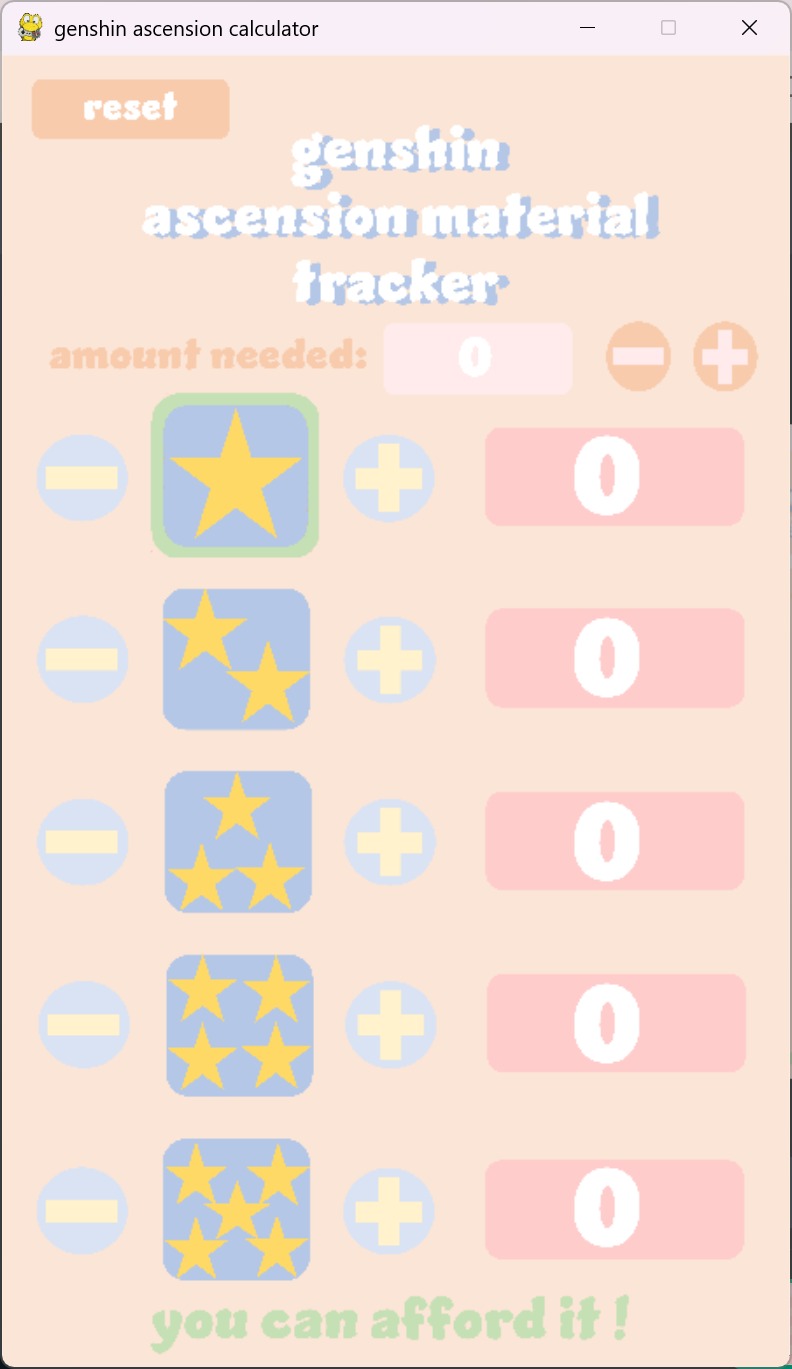Add one to the three-star material
792x1369 pixels.
[x=390, y=841]
